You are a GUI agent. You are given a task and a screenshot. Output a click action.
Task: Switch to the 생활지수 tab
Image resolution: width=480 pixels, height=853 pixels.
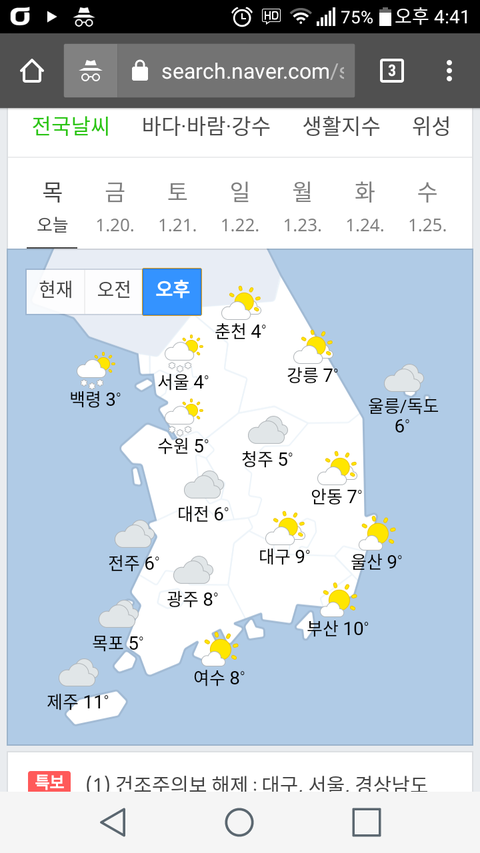[x=342, y=127]
